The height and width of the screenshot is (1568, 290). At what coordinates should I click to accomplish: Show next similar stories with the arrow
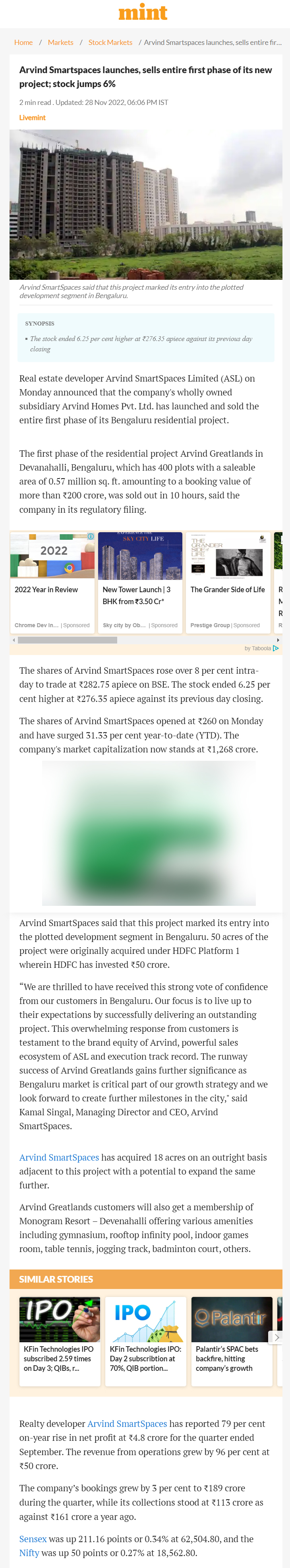[x=276, y=1337]
